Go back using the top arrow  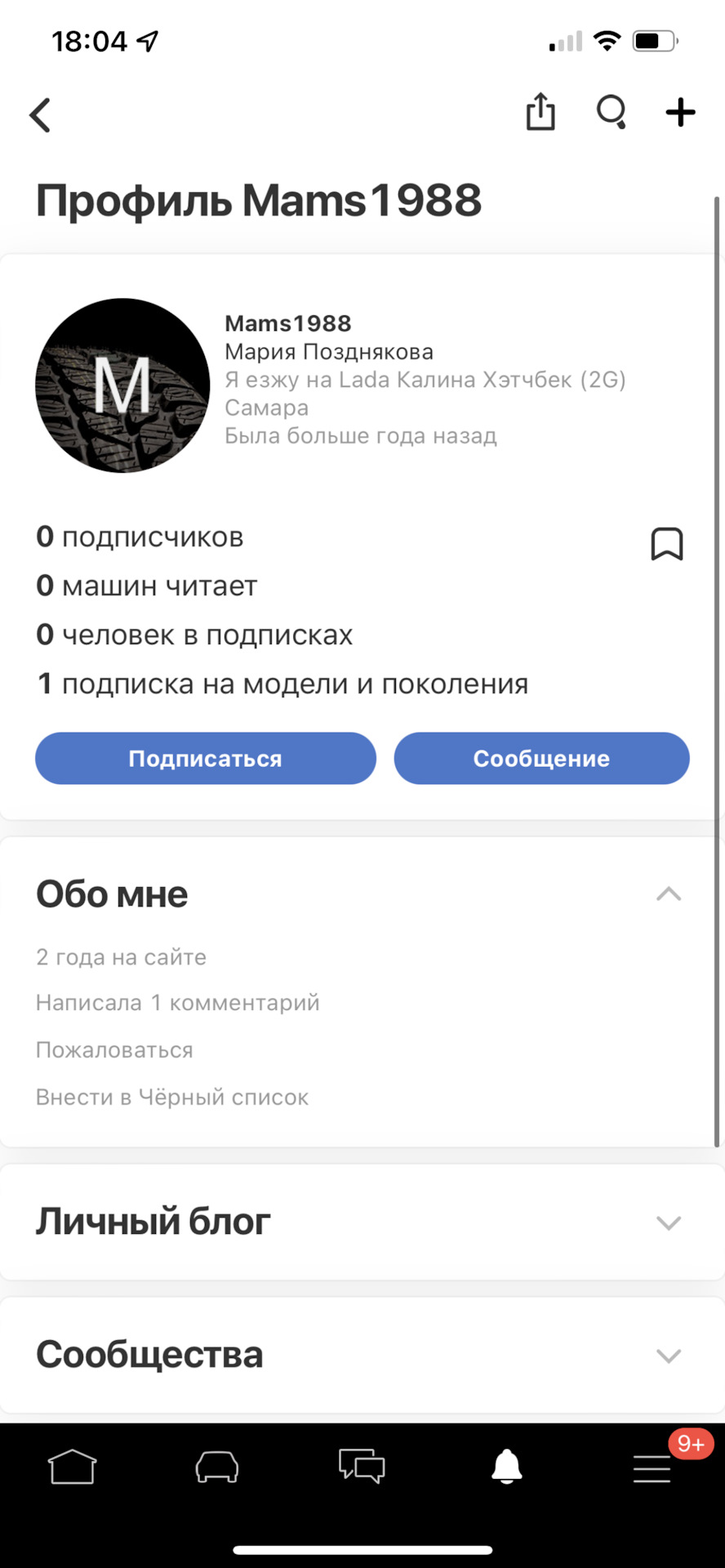pos(41,114)
